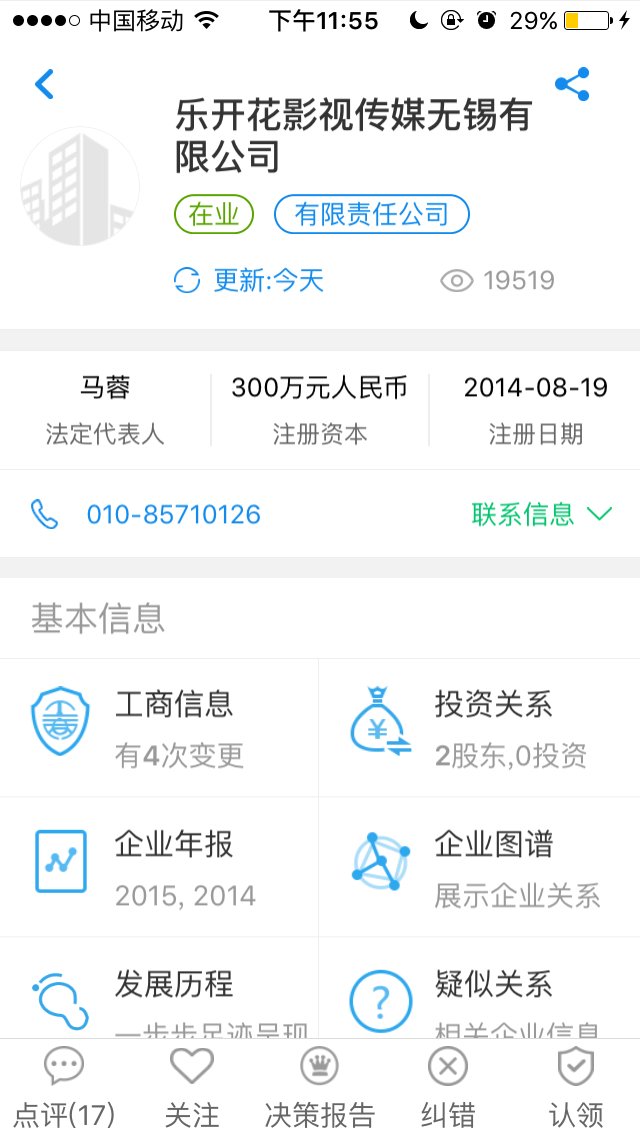This screenshot has height=1136, width=640.
Task: Open the 决策报告 decision report
Action: pyautogui.click(x=320, y=1088)
